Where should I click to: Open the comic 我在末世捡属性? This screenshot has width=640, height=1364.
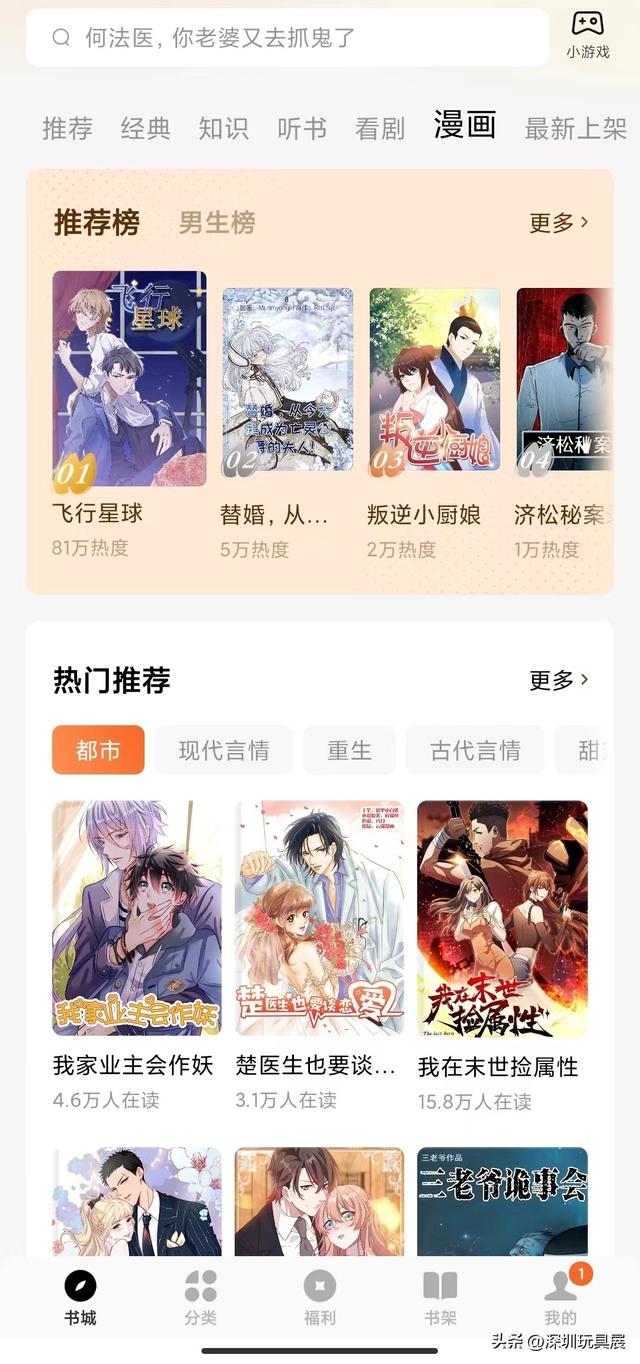[502, 918]
